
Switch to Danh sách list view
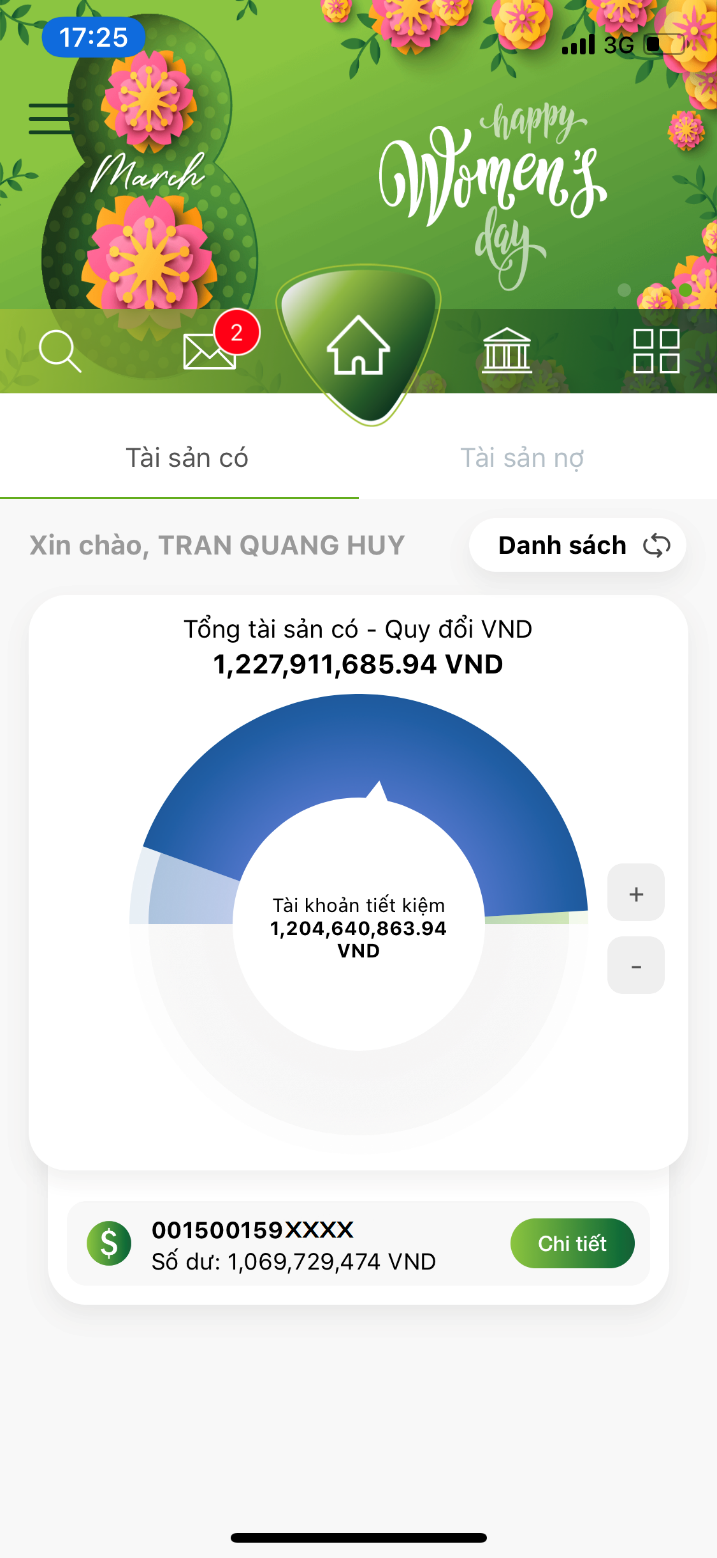tap(578, 546)
